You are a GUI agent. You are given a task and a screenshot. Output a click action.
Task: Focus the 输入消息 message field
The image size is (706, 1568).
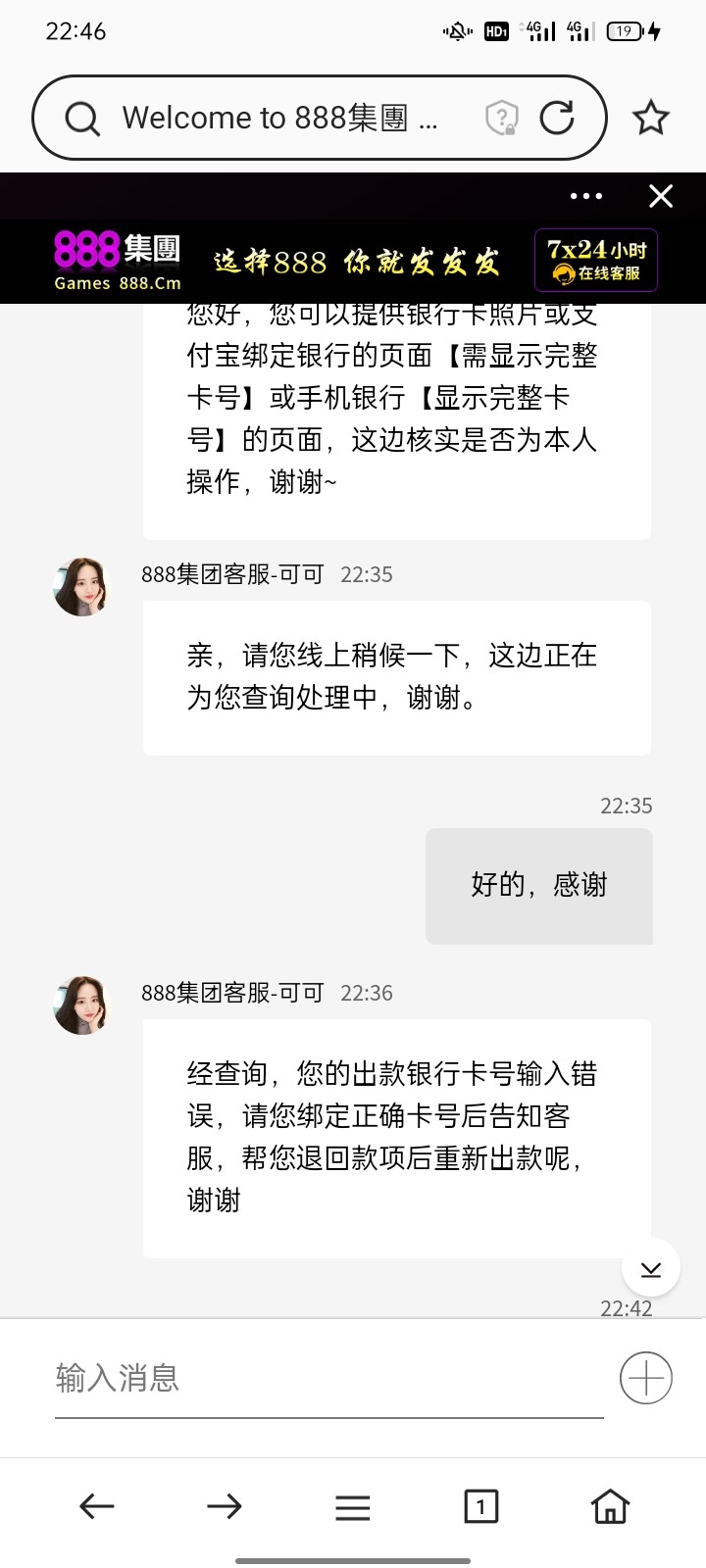(328, 1379)
